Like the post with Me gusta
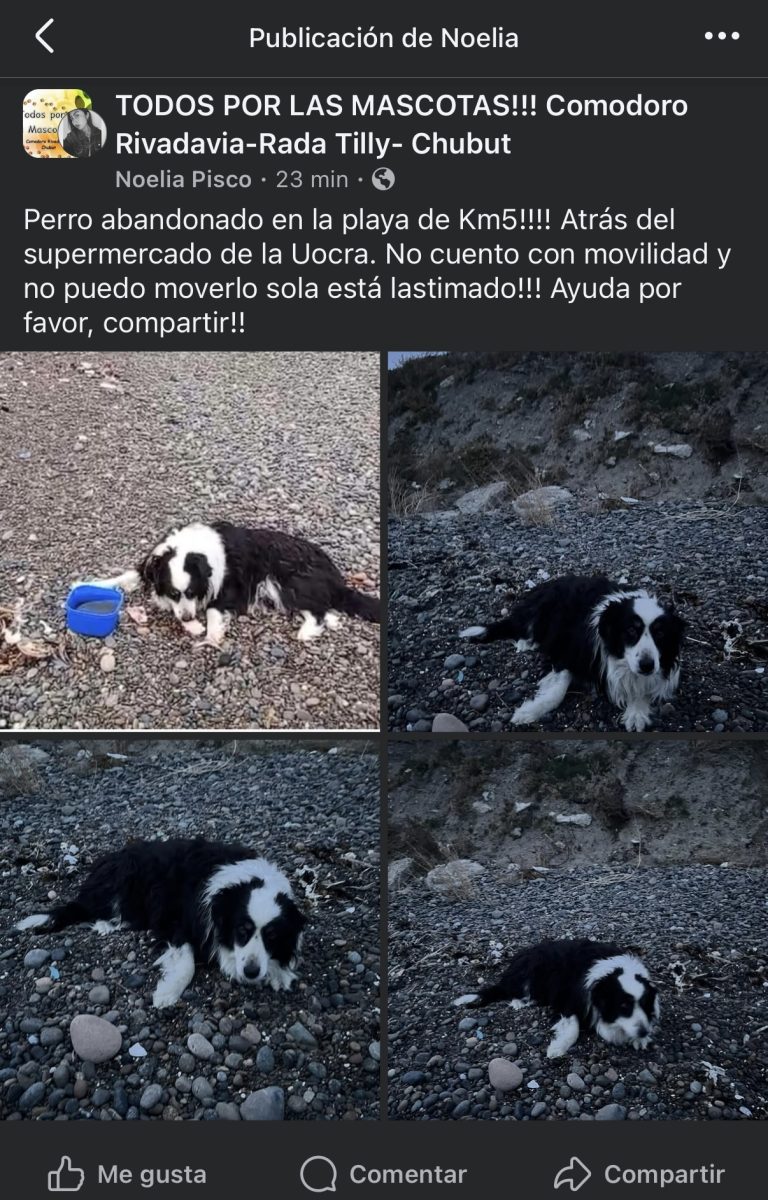The height and width of the screenshot is (1200, 768). click(127, 1173)
